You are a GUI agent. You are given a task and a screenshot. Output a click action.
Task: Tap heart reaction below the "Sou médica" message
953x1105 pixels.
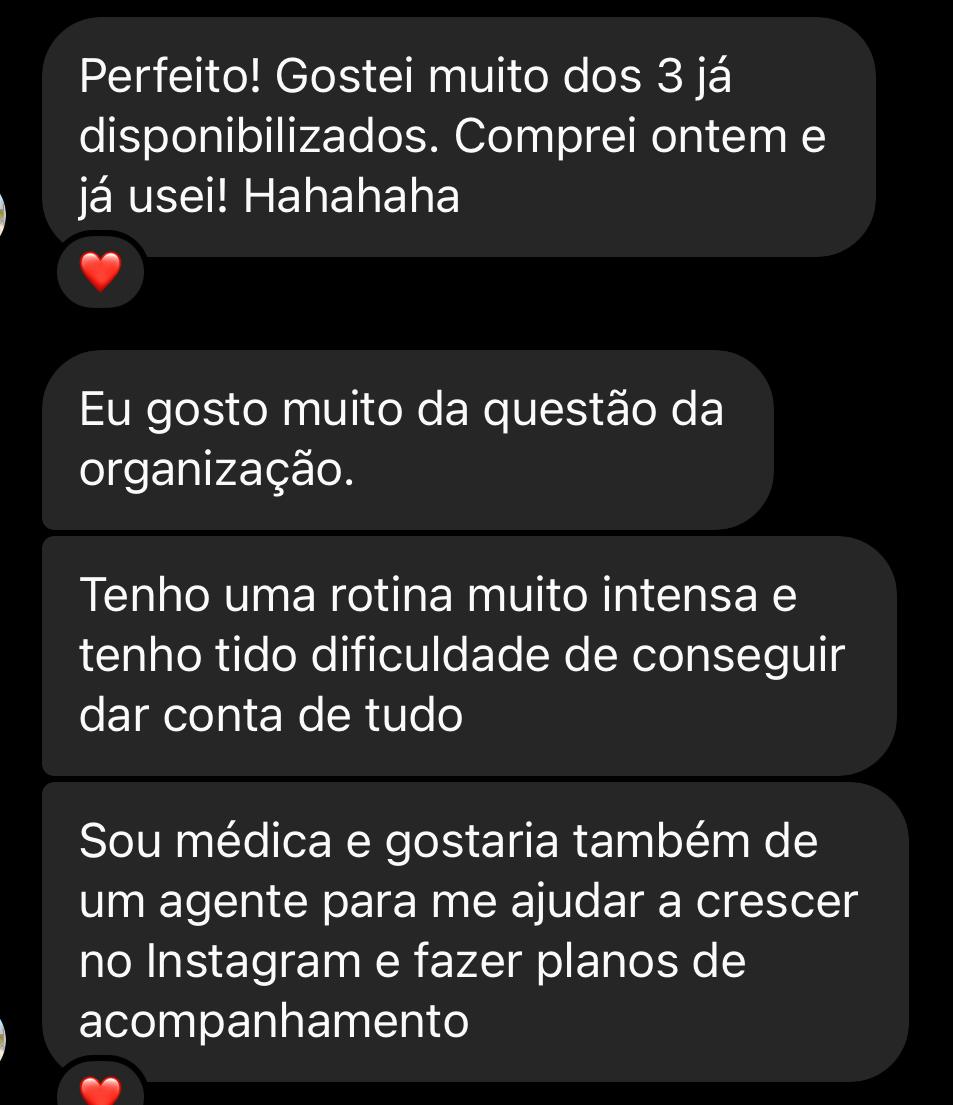point(101,1088)
